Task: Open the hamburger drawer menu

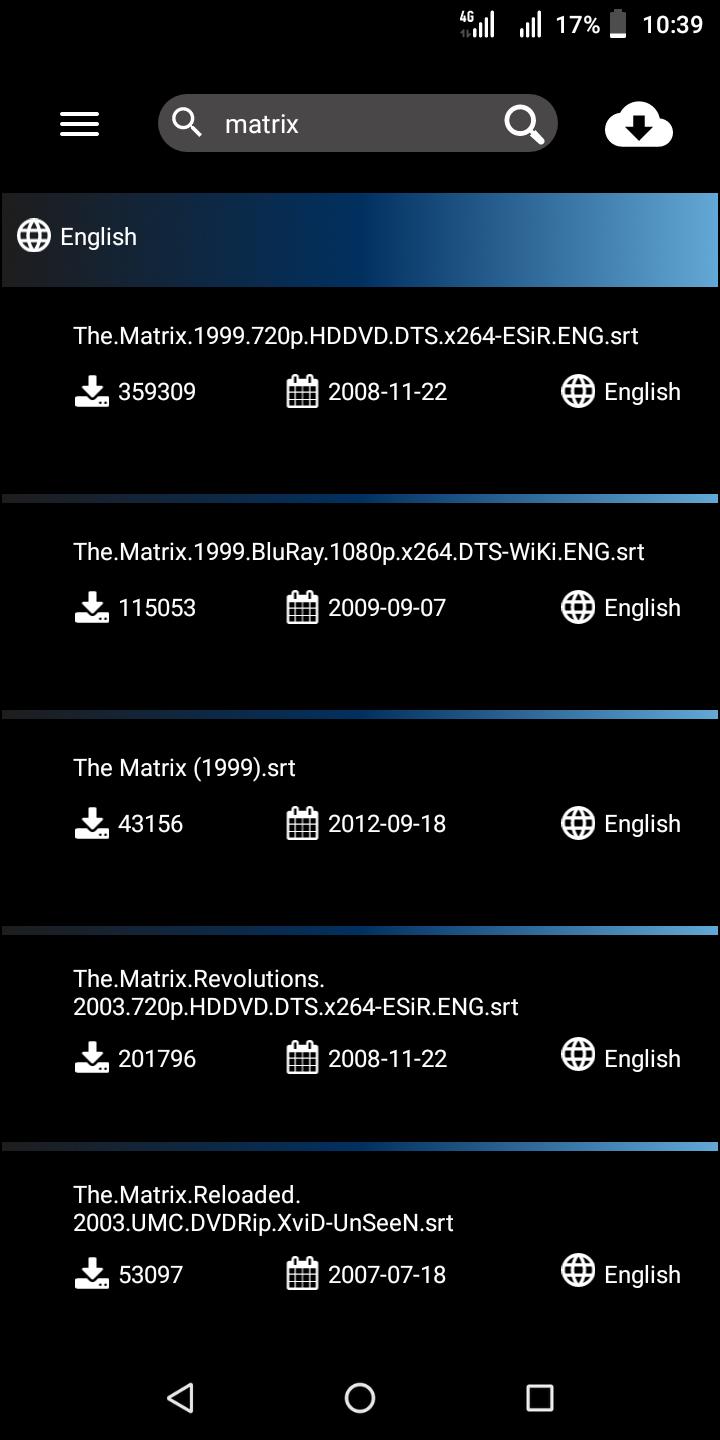Action: pos(79,124)
